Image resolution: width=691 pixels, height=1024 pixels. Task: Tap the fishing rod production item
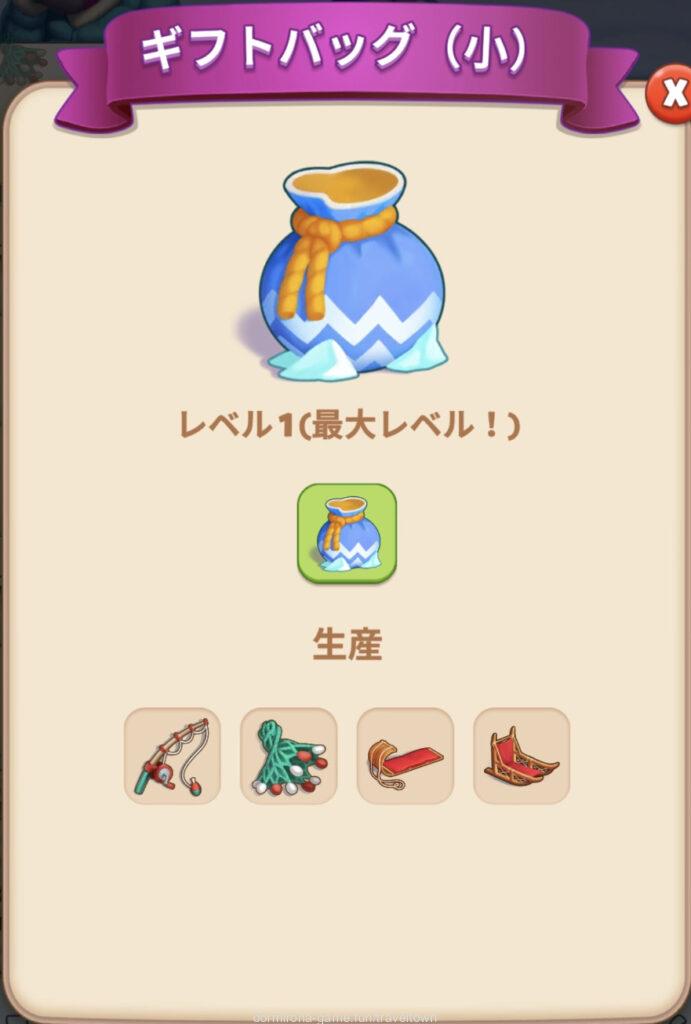point(173,756)
